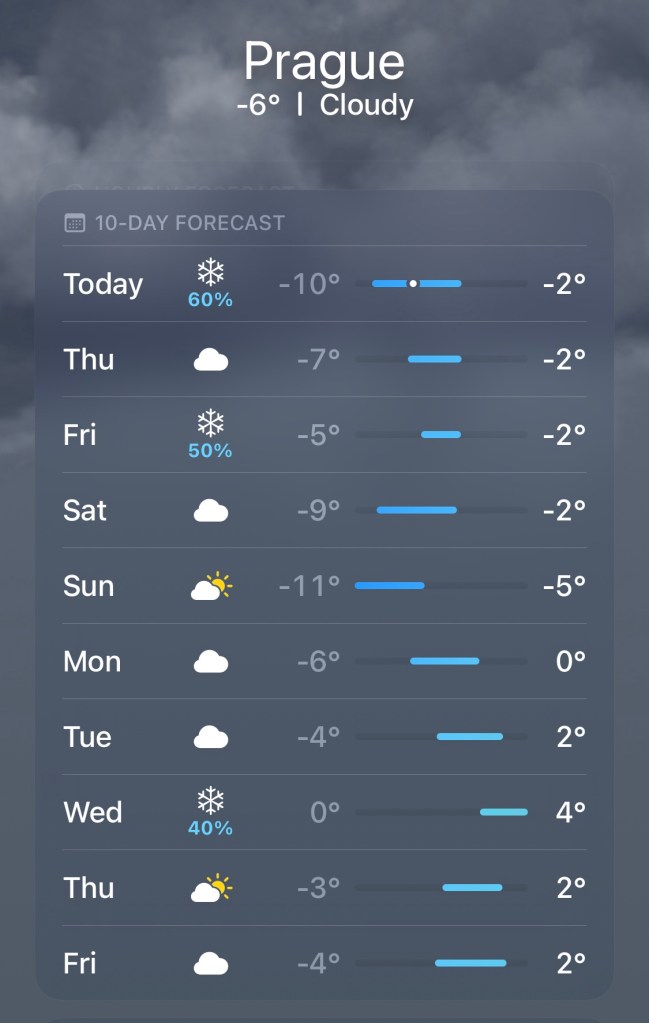Open the Fri row with 2° high
The width and height of the screenshot is (649, 1023).
pyautogui.click(x=324, y=964)
